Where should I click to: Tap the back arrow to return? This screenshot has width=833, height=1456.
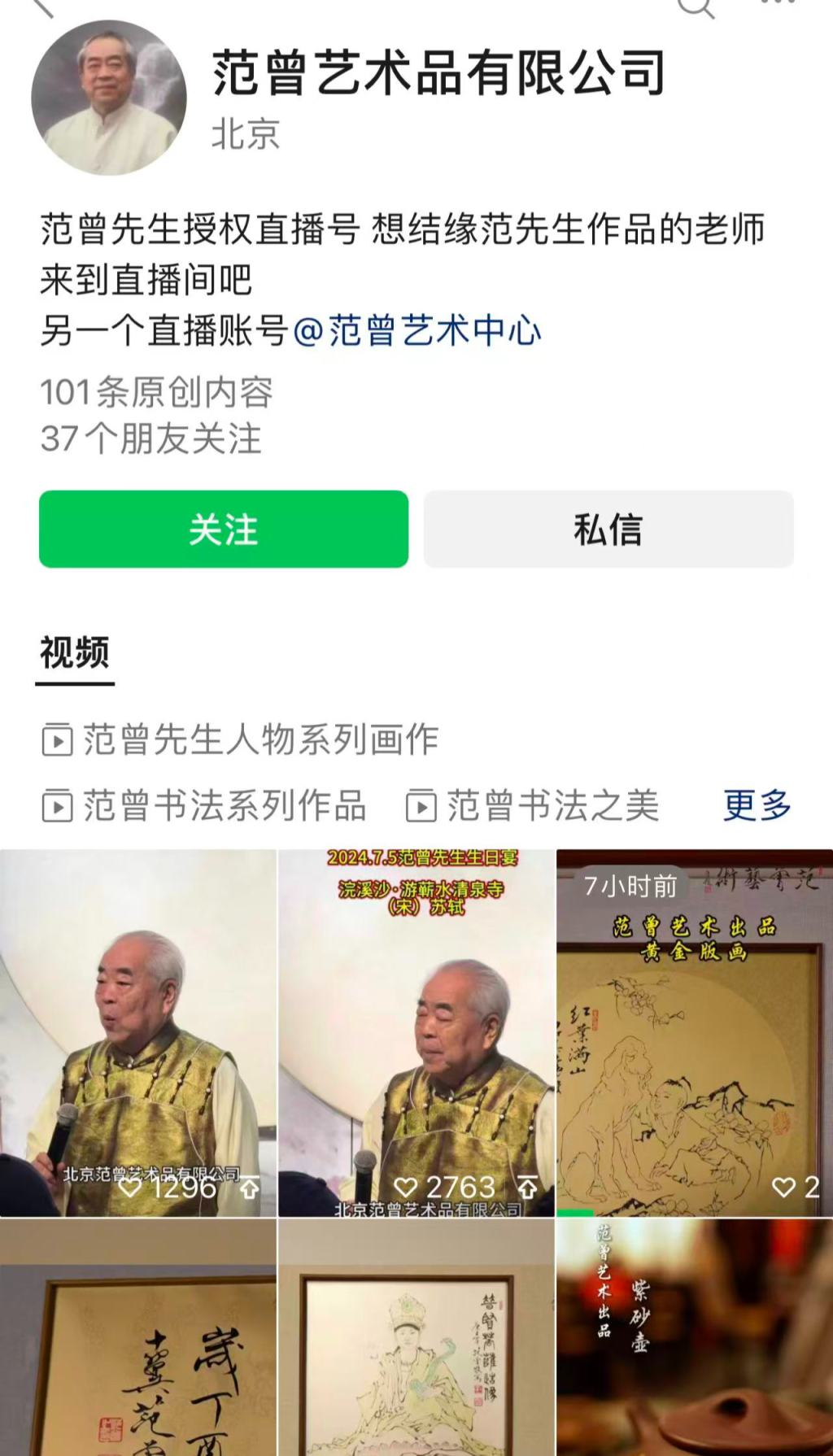(45, 8)
